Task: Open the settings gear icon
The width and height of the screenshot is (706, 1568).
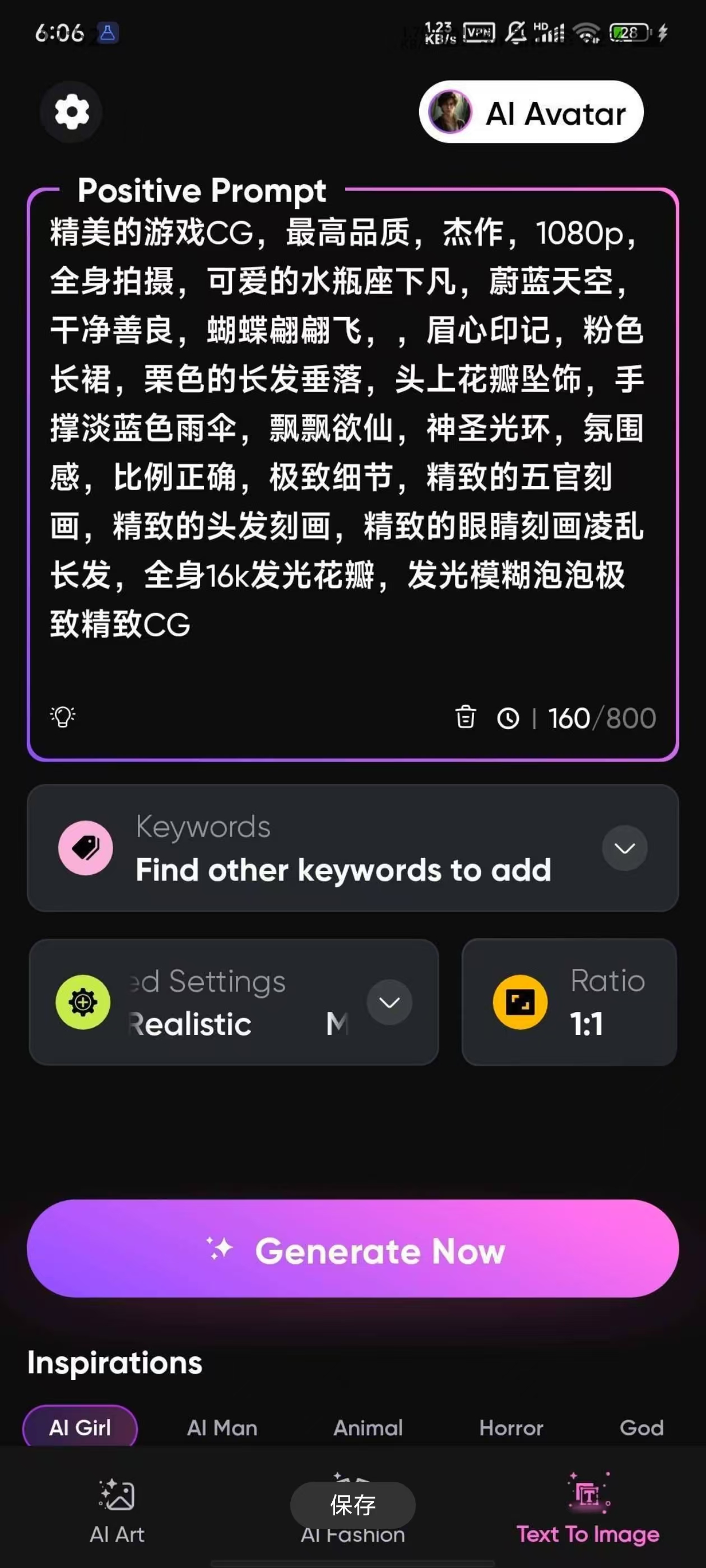Action: click(71, 112)
